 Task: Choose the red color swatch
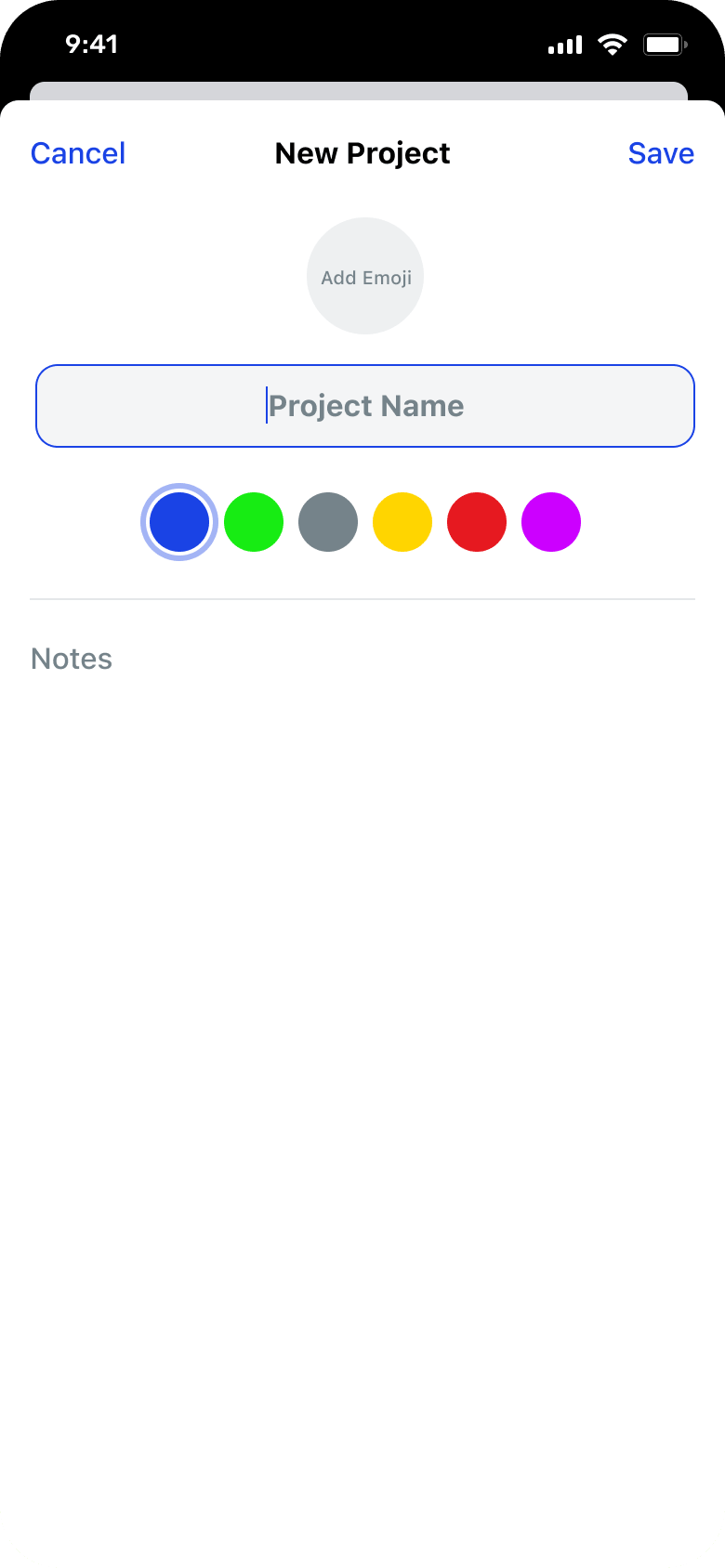pos(477,522)
